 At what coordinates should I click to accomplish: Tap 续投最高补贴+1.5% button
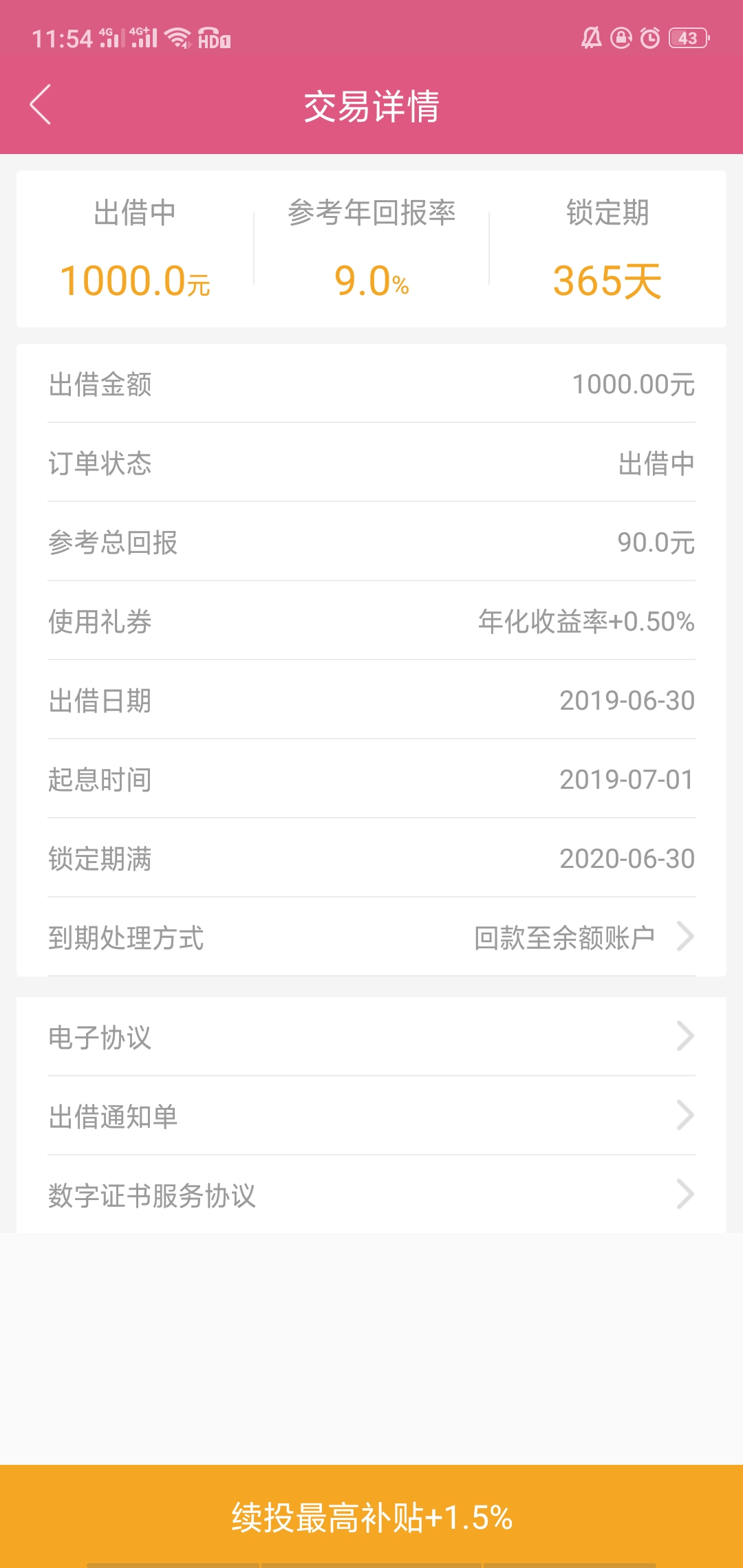[371, 1516]
